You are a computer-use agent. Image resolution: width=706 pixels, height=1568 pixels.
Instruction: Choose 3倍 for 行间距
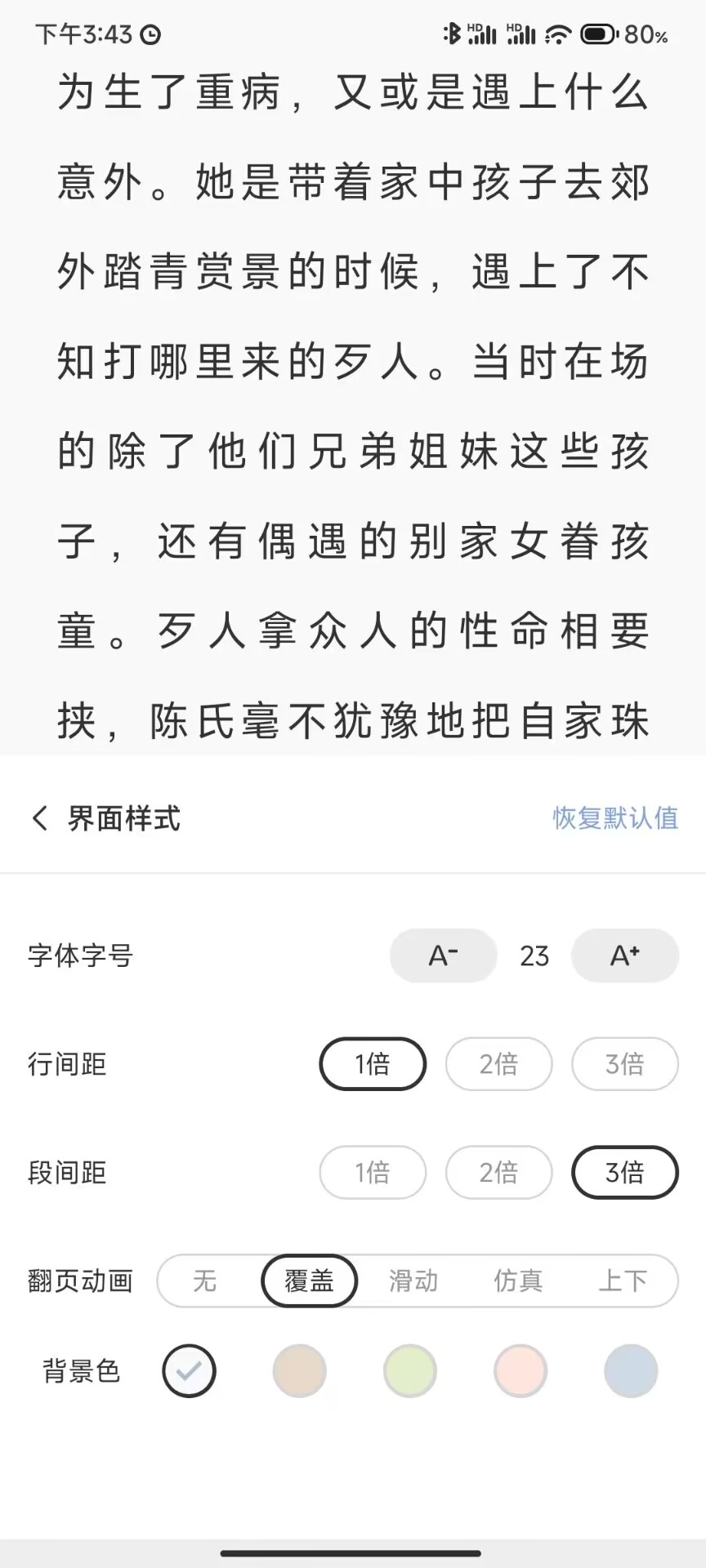click(625, 1064)
